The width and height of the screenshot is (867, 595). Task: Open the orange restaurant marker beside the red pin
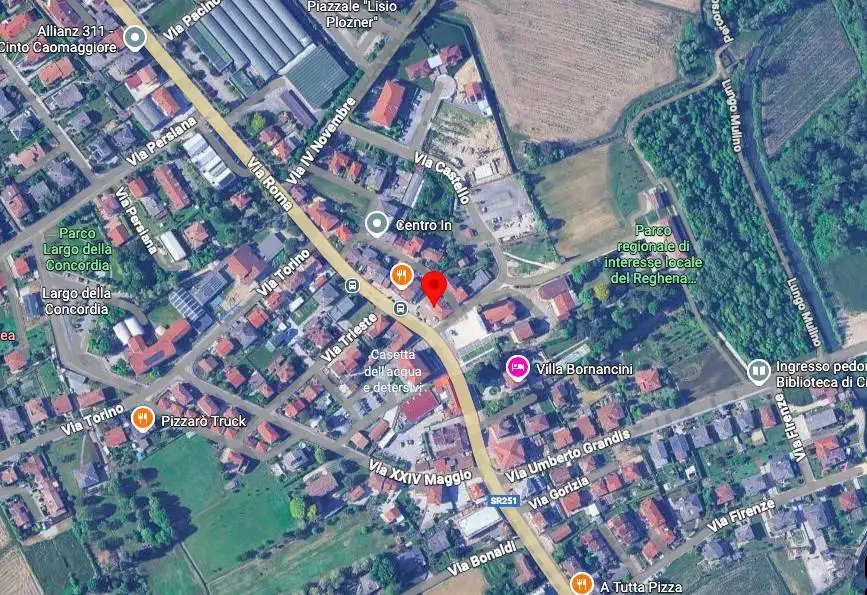pyautogui.click(x=402, y=274)
